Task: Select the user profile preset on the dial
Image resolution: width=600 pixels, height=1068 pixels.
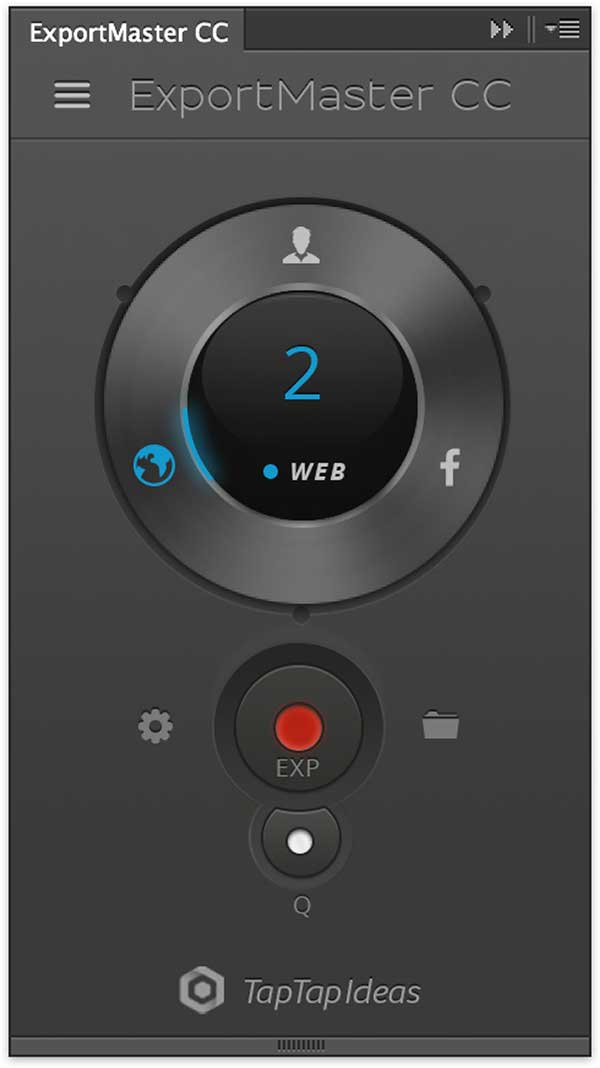Action: (301, 246)
